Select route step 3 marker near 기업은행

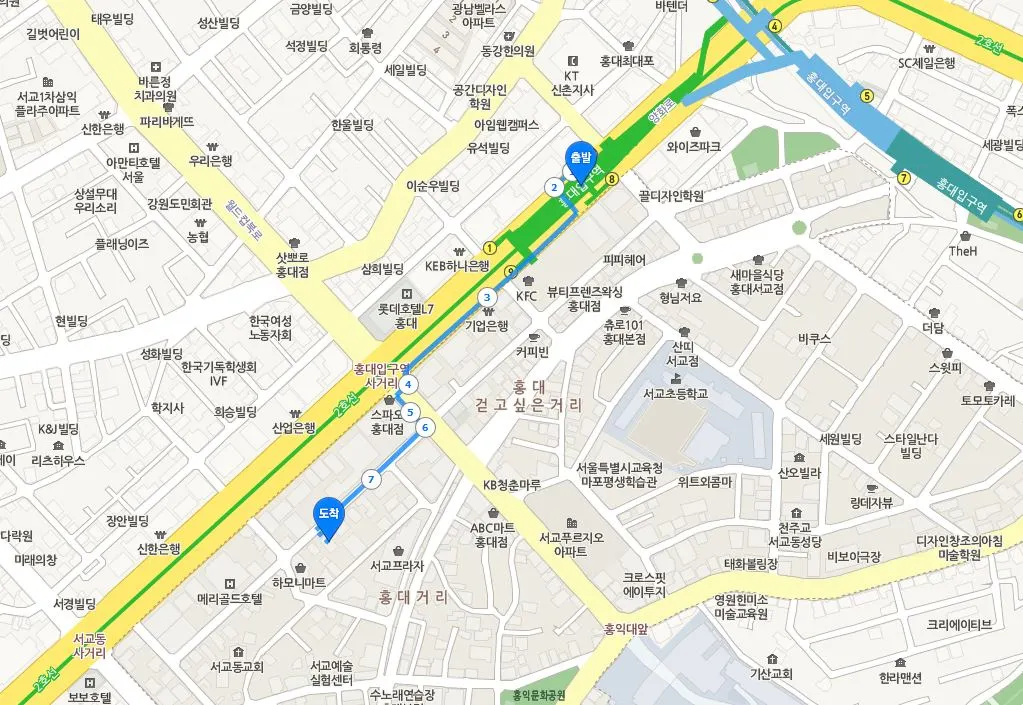click(487, 297)
